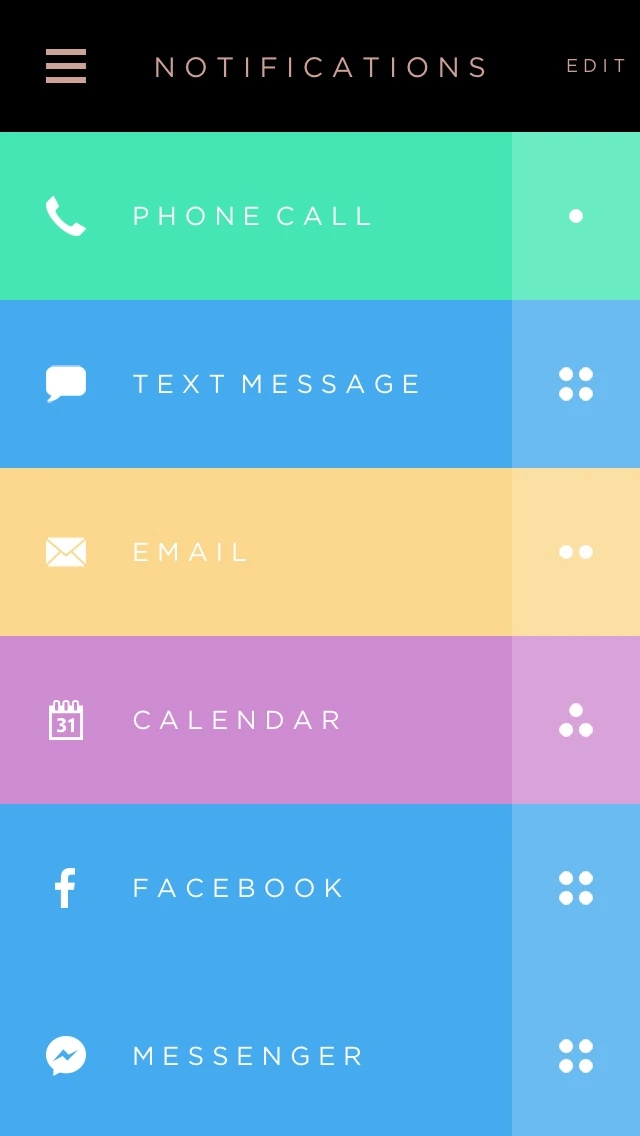This screenshot has height=1136, width=640.
Task: Open Phone Call notification settings
Action: tap(256, 216)
